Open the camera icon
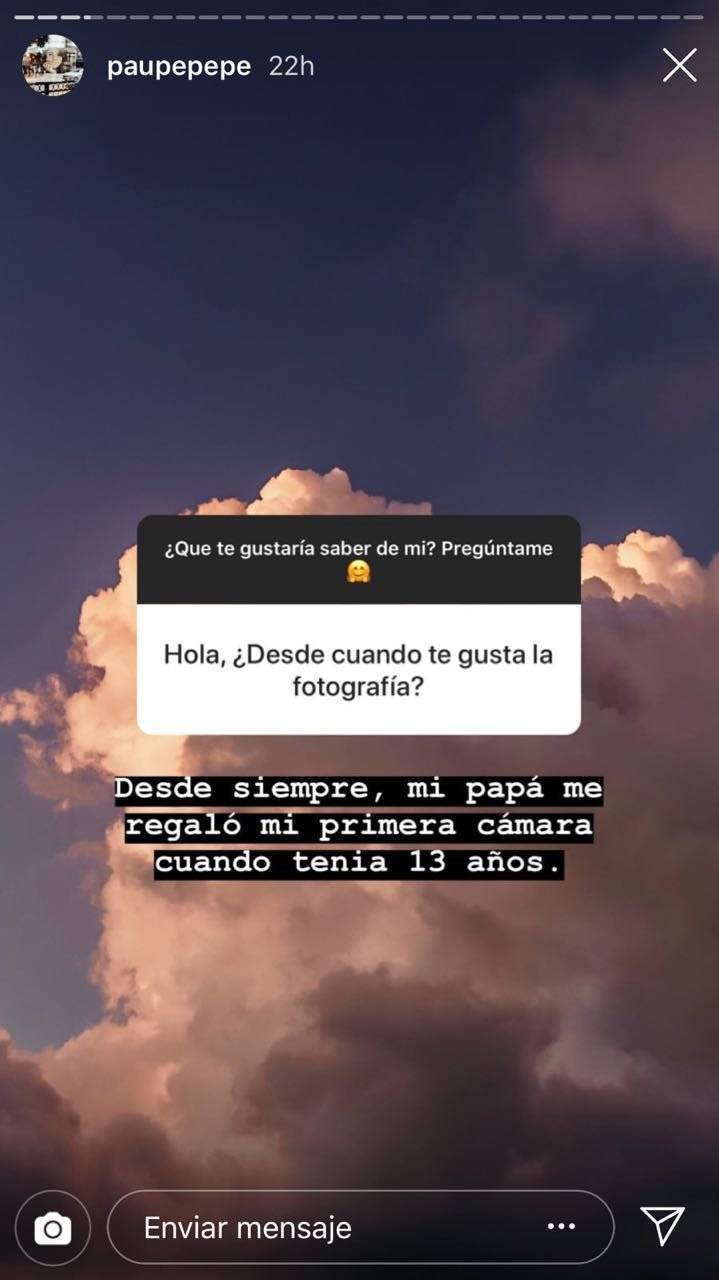The height and width of the screenshot is (1280, 719). click(x=52, y=1228)
